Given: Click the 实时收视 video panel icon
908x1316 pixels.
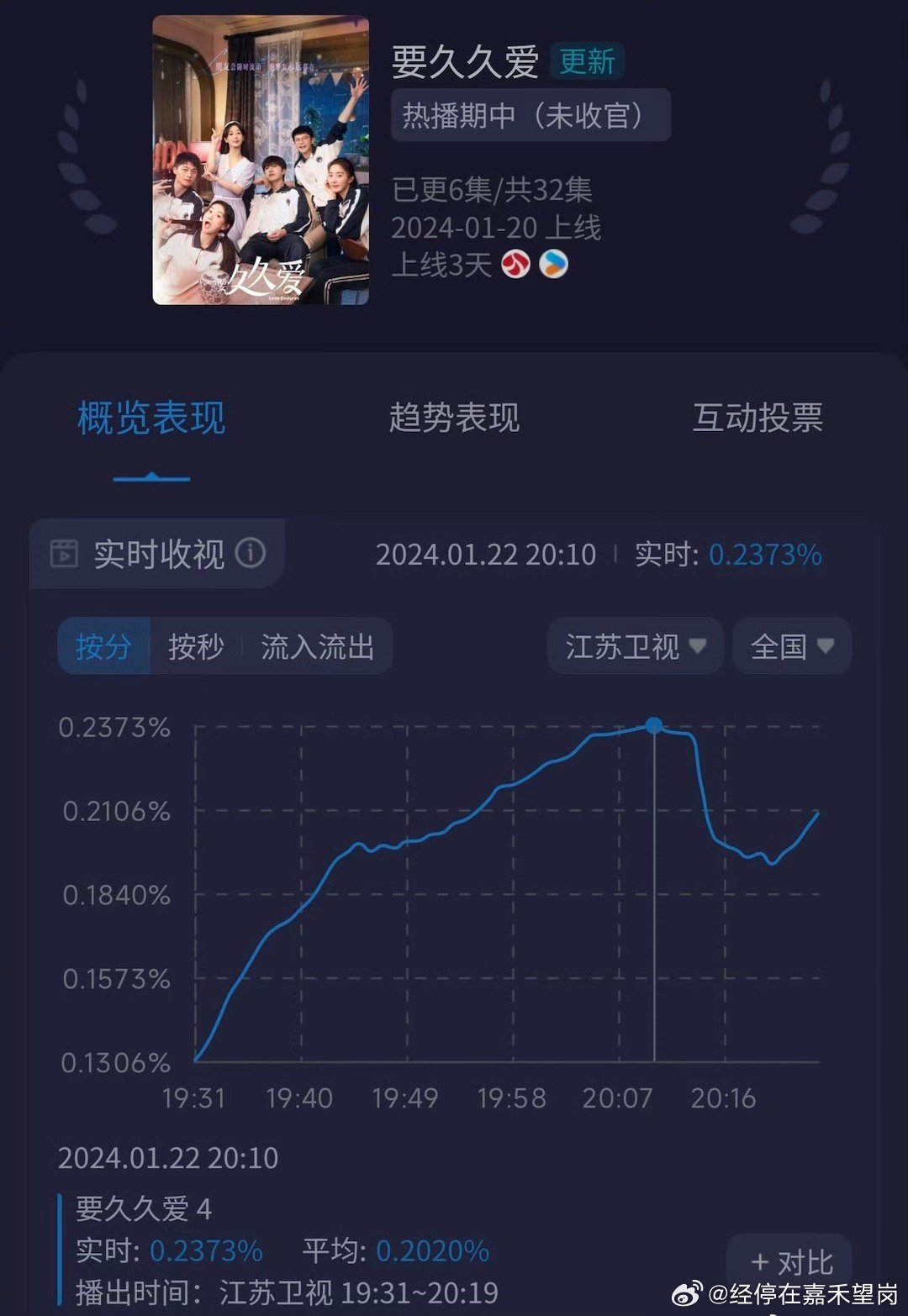Looking at the screenshot, I should (63, 553).
